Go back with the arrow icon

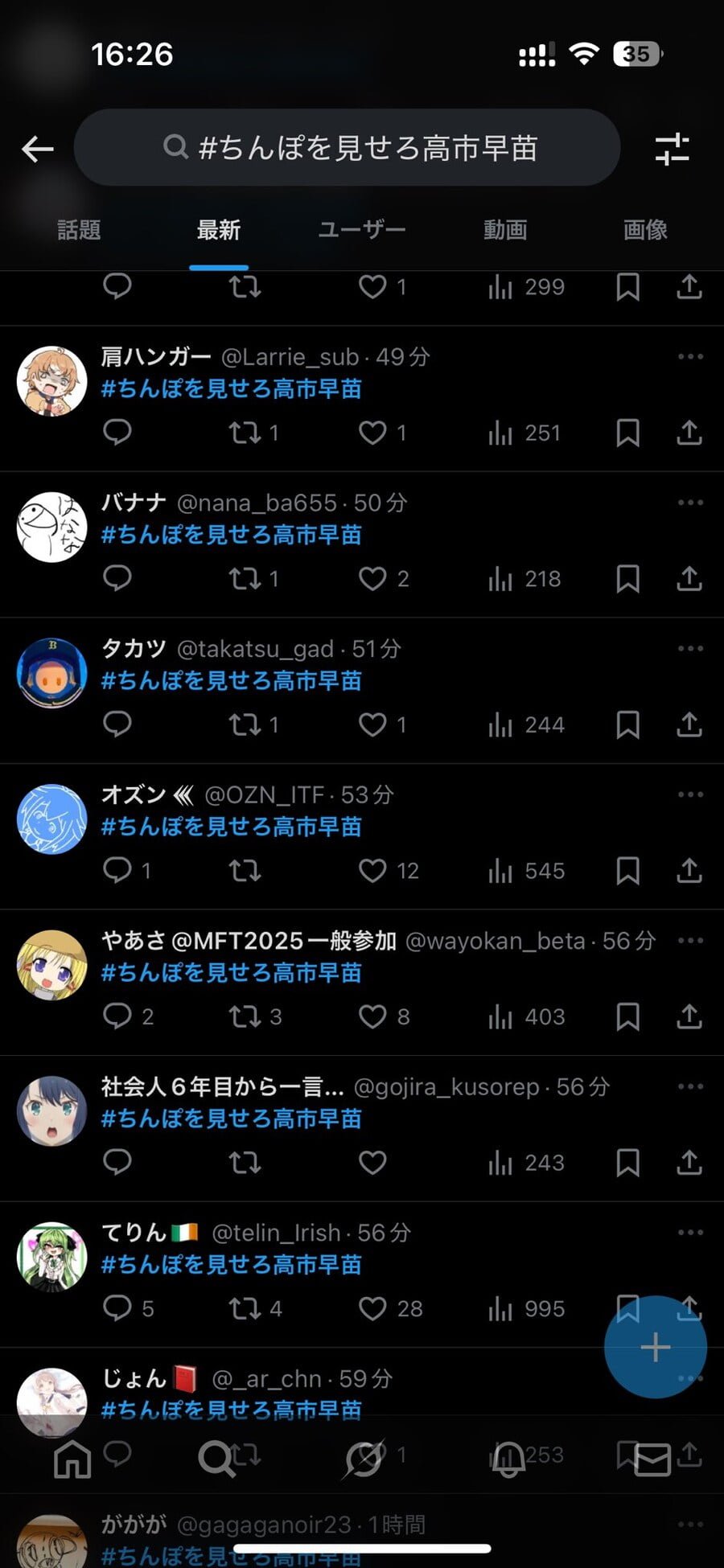(37, 149)
